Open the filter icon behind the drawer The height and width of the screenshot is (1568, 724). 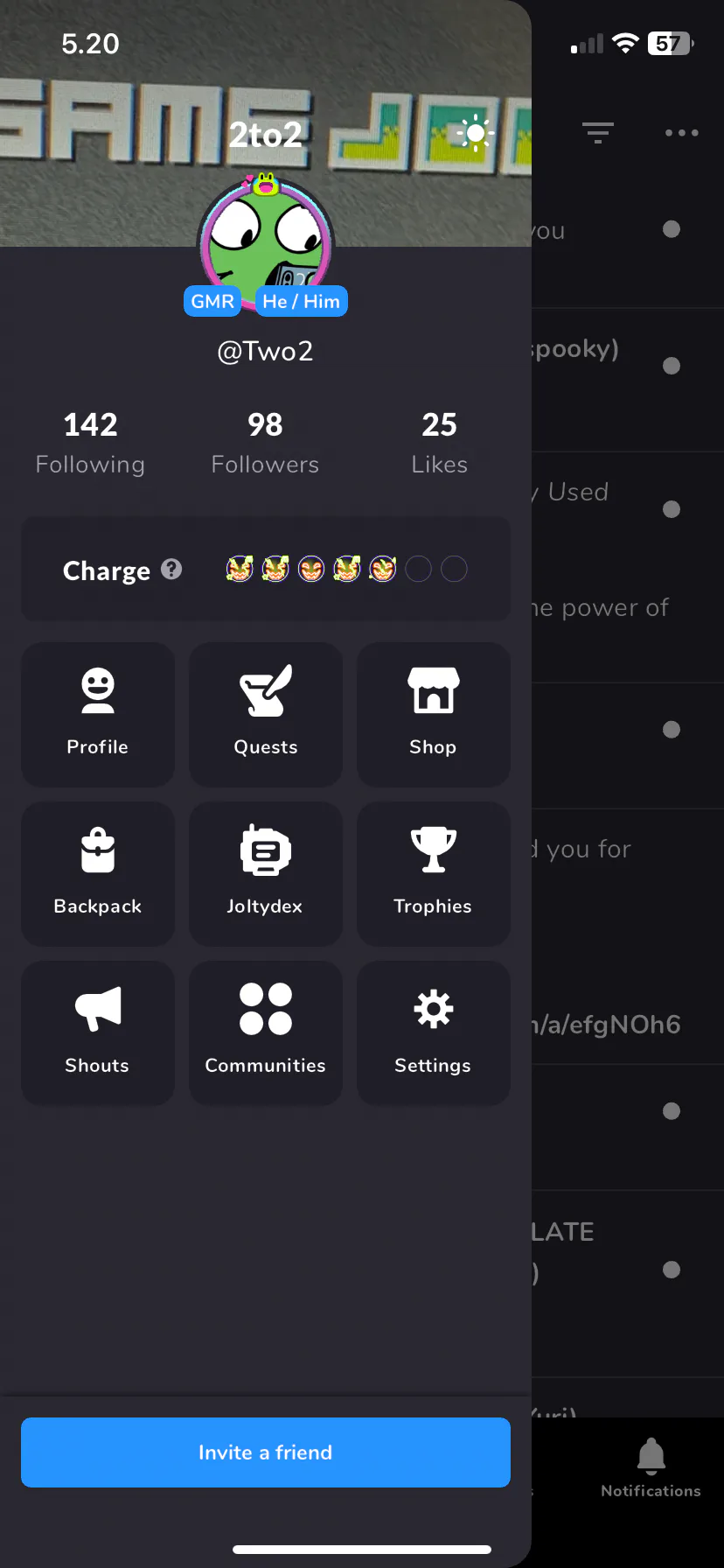point(598,133)
